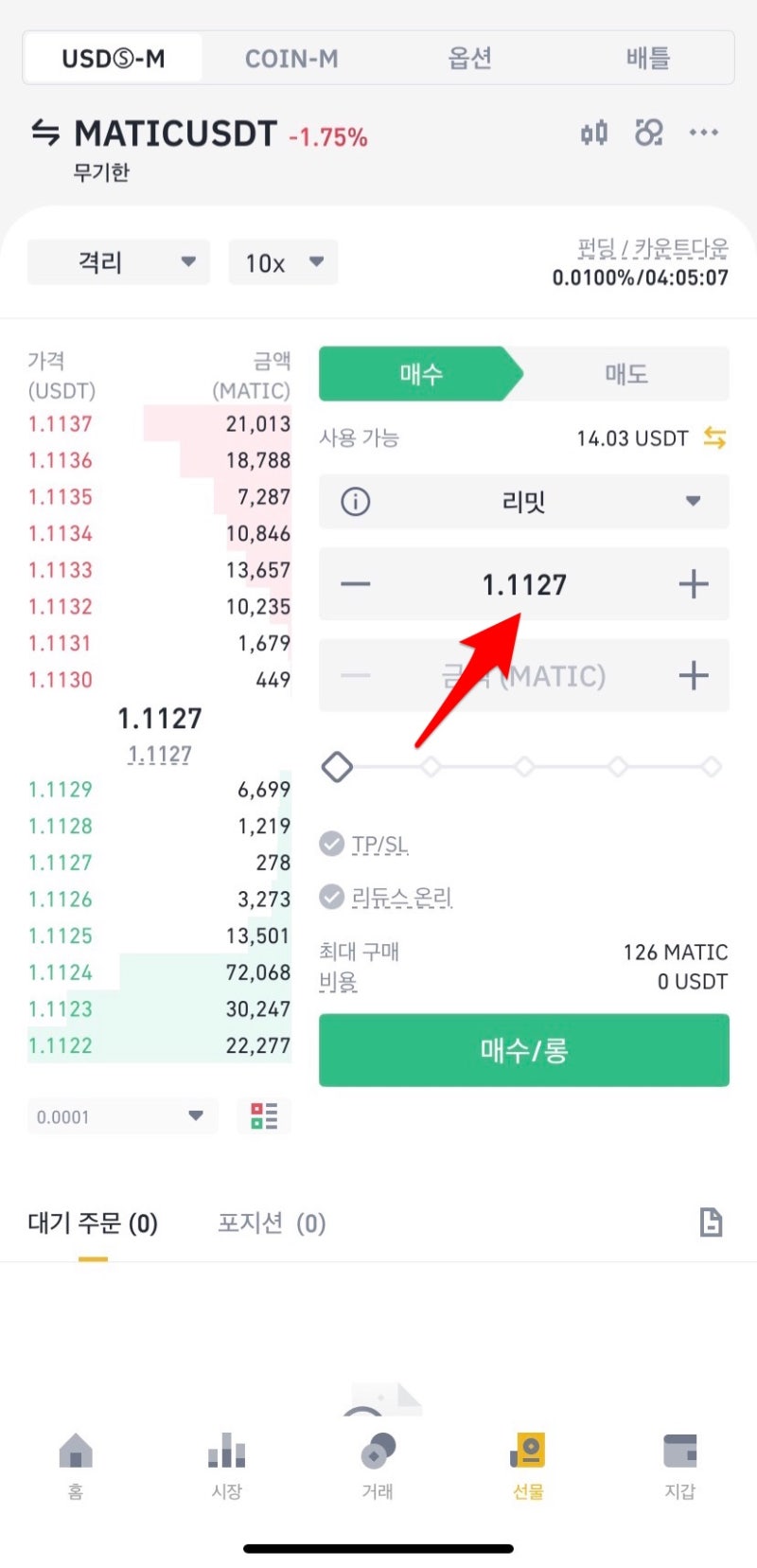Tap the transfer arrows next to 14.03 USDT

point(714,438)
